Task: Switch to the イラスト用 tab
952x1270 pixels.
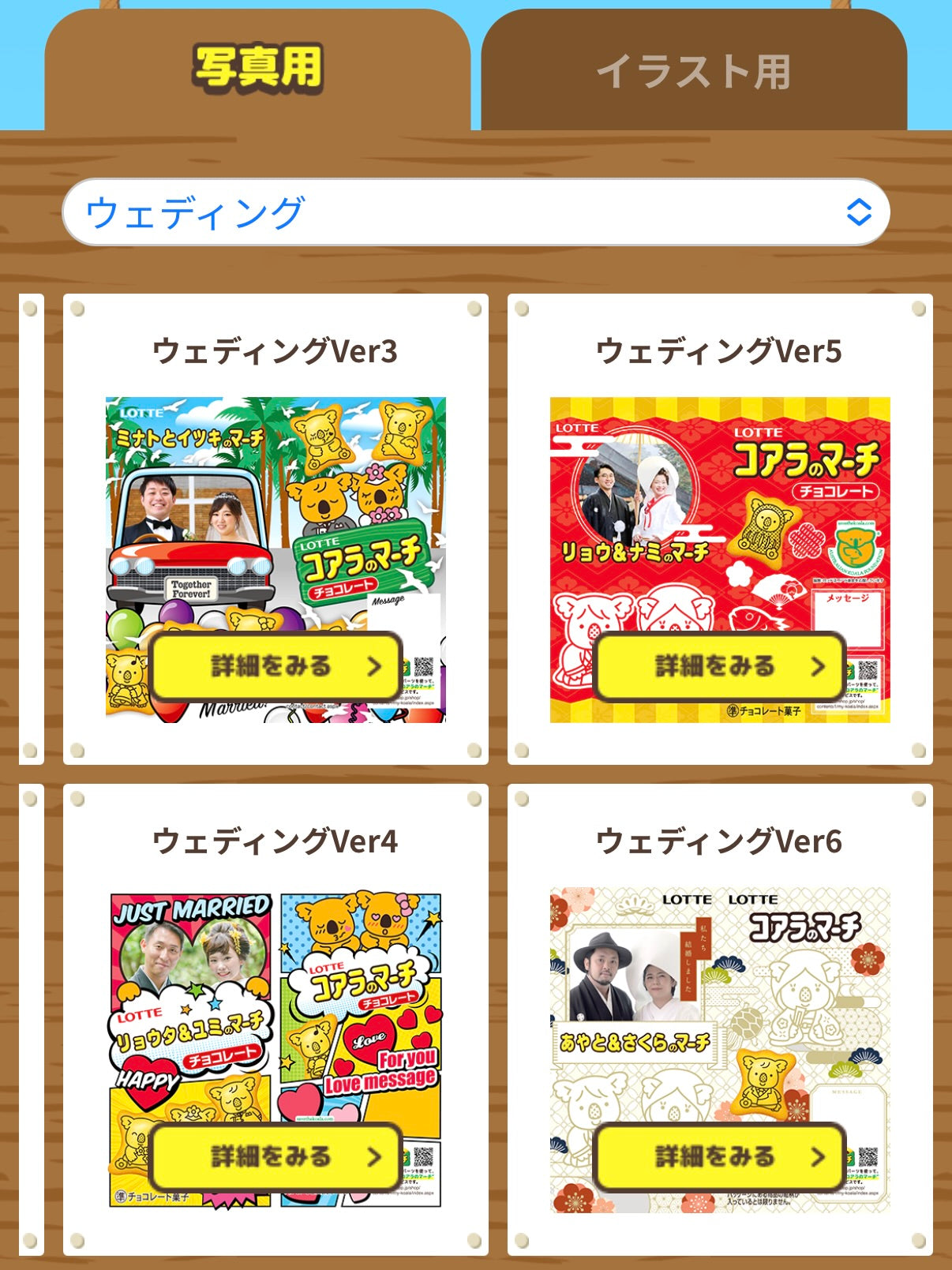Action: pyautogui.click(x=693, y=72)
